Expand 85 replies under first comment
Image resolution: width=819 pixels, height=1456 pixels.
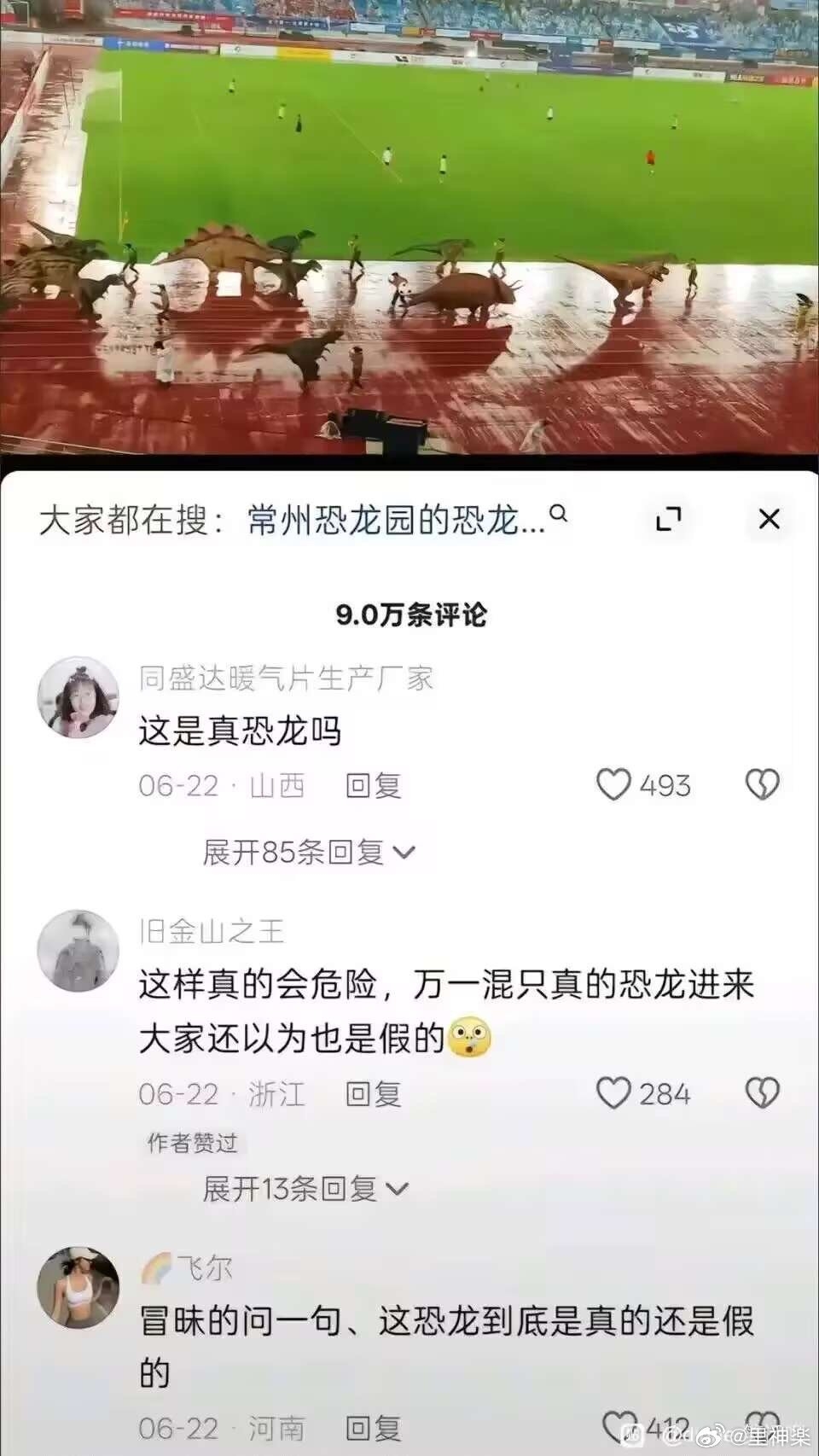(x=307, y=852)
